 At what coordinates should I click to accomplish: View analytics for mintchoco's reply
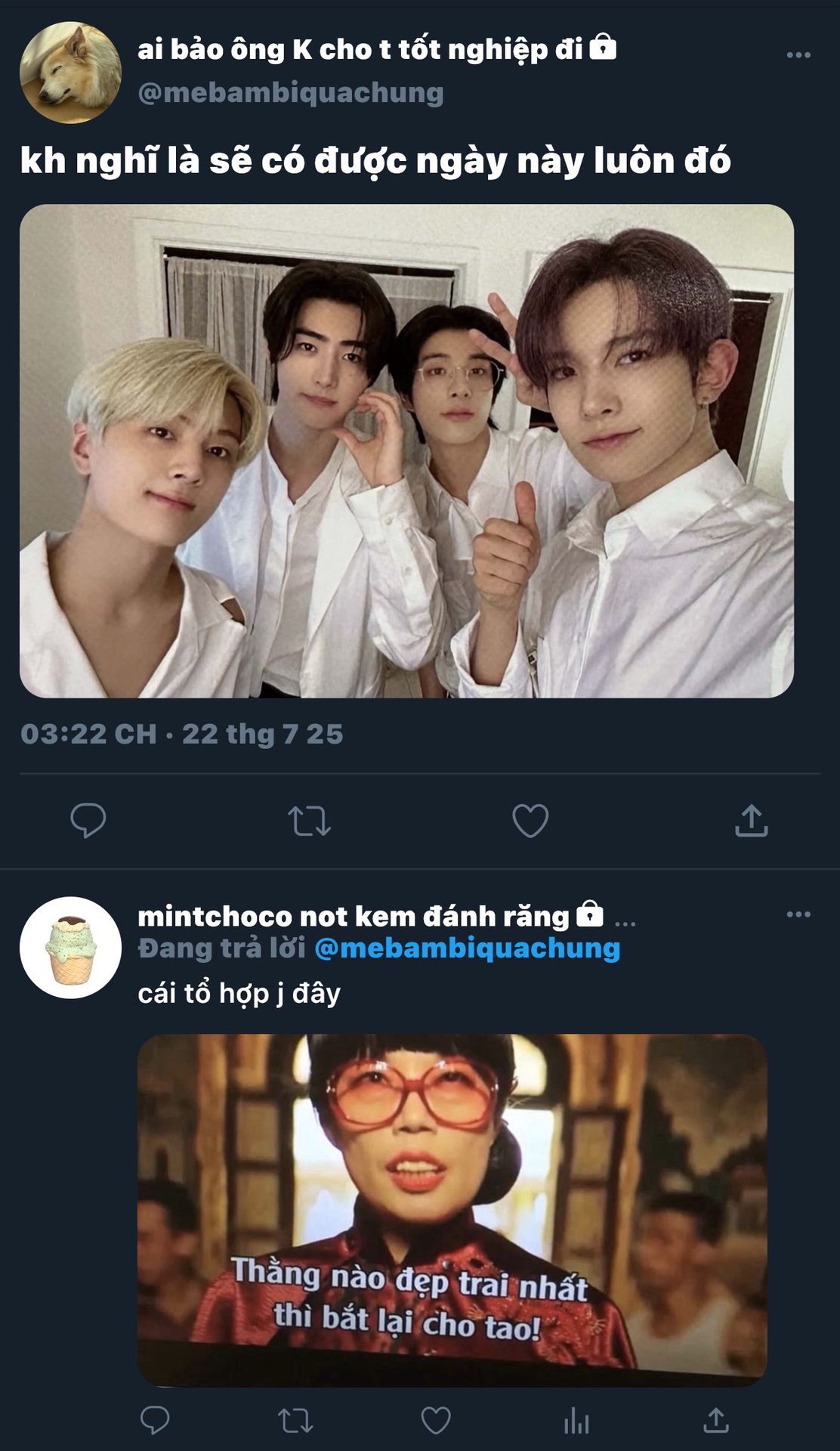576,1421
